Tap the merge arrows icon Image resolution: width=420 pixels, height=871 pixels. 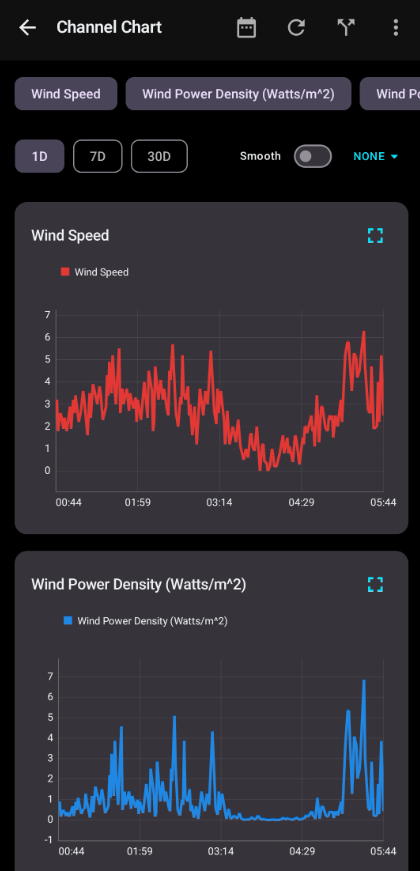pyautogui.click(x=346, y=27)
